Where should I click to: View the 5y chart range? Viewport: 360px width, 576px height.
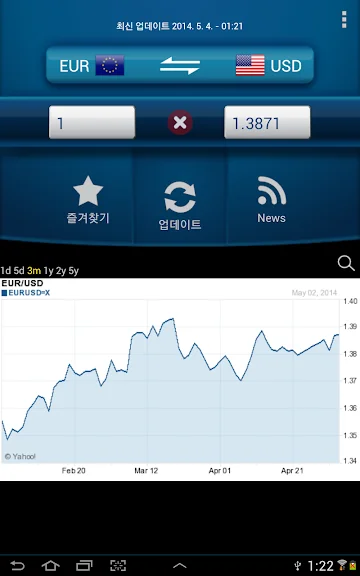click(73, 271)
